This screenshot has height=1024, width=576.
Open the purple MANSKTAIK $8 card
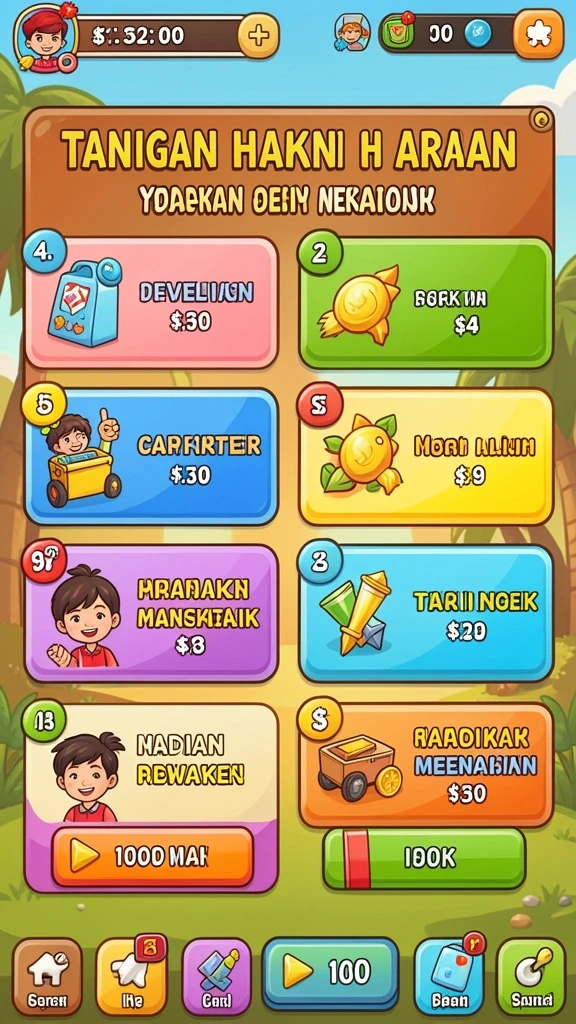point(152,613)
